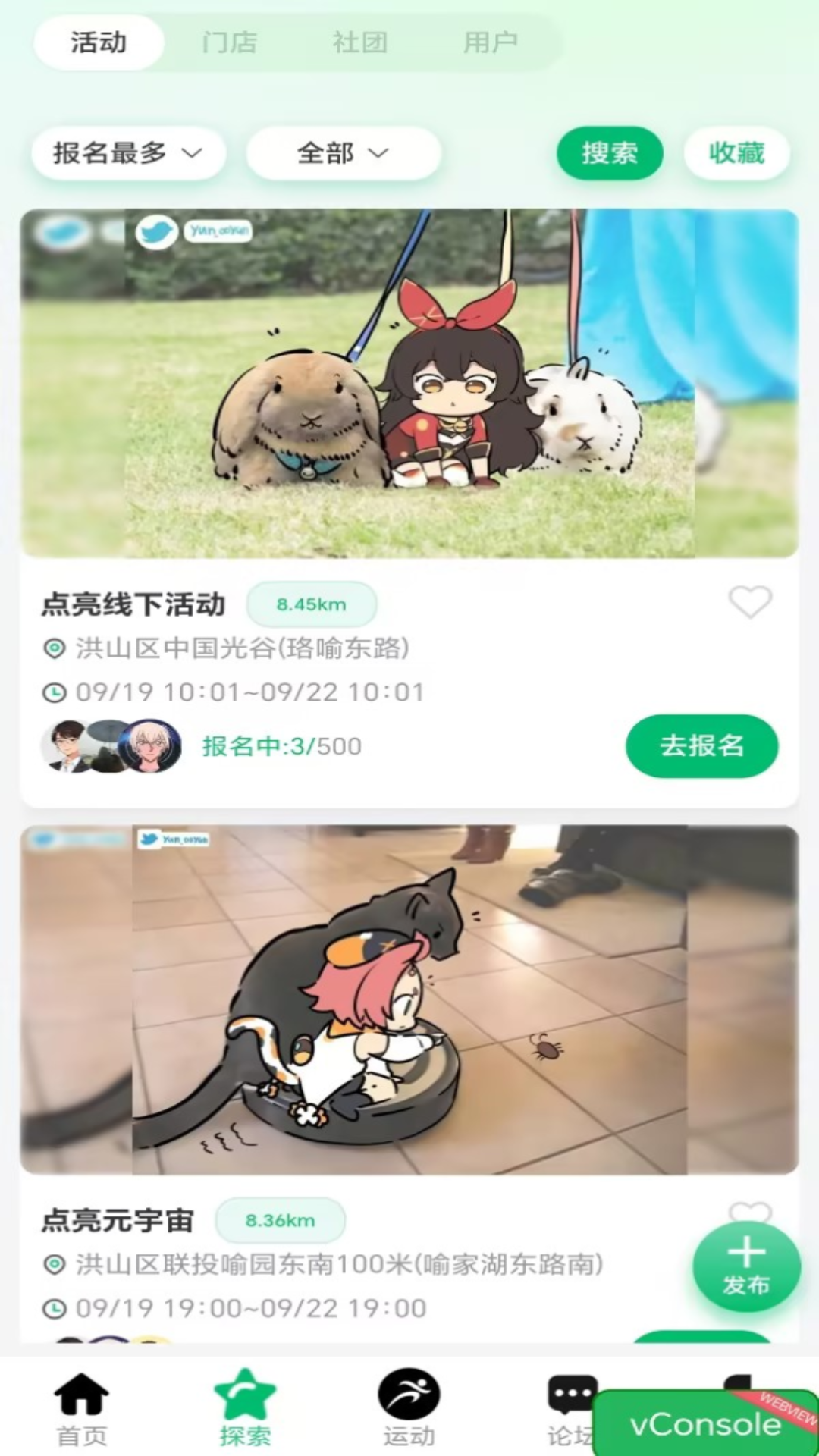Open the 报名最多 sort dropdown

[127, 153]
